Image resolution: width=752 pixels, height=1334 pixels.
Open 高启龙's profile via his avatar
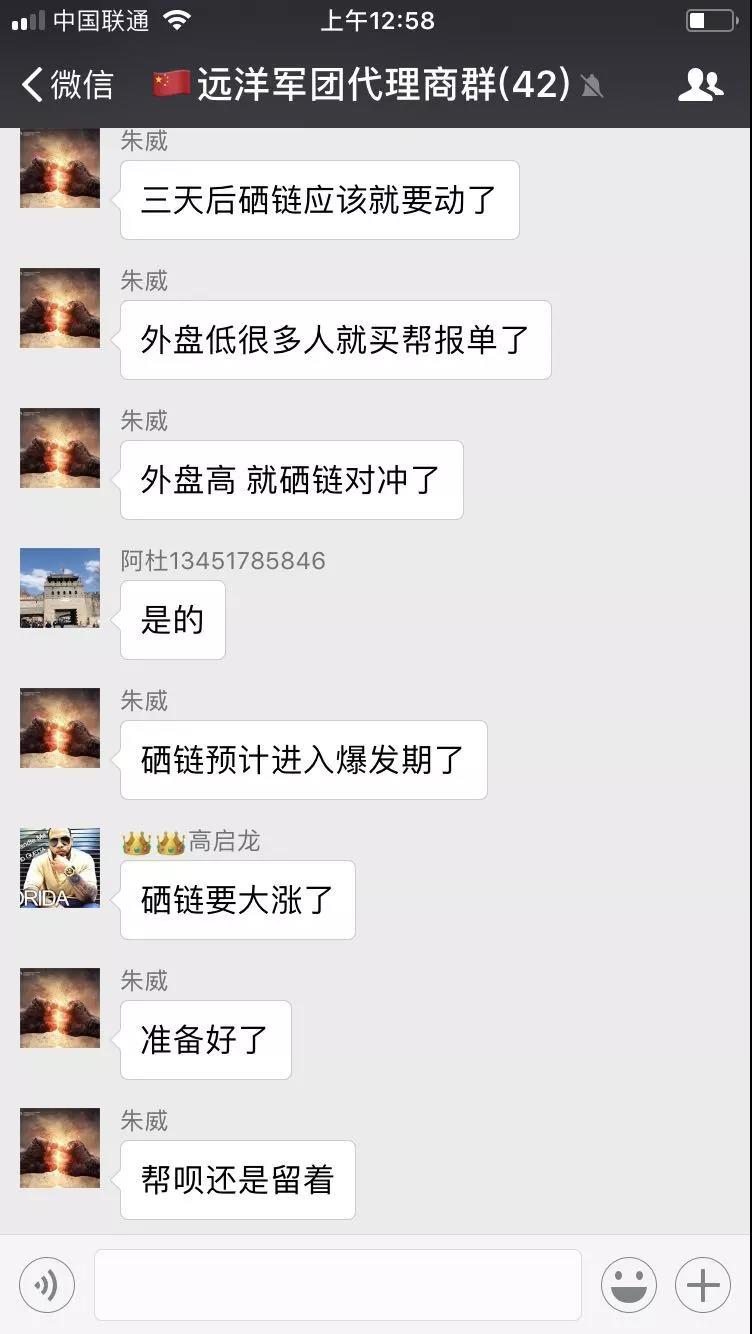click(x=60, y=868)
